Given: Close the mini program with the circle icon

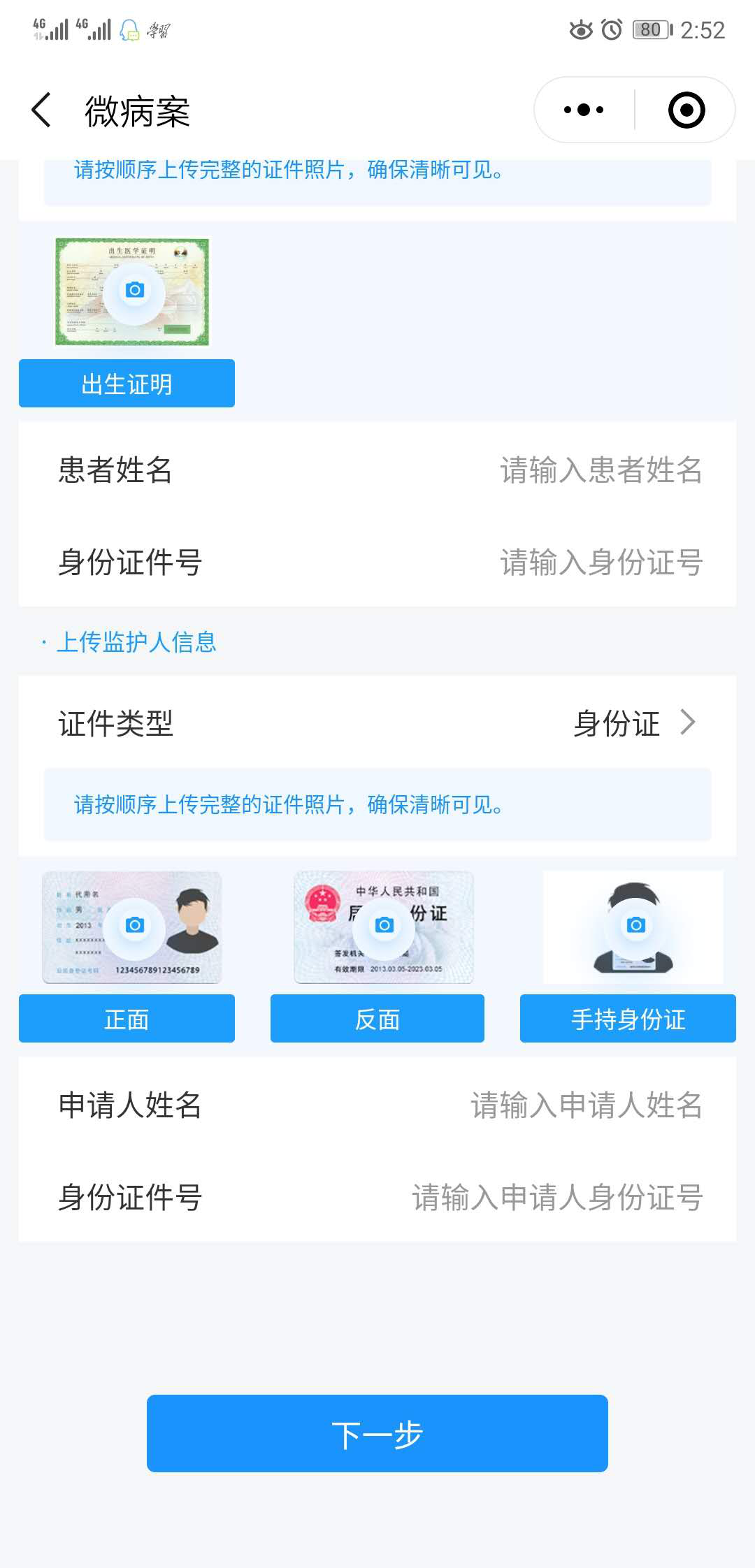Looking at the screenshot, I should point(686,110).
